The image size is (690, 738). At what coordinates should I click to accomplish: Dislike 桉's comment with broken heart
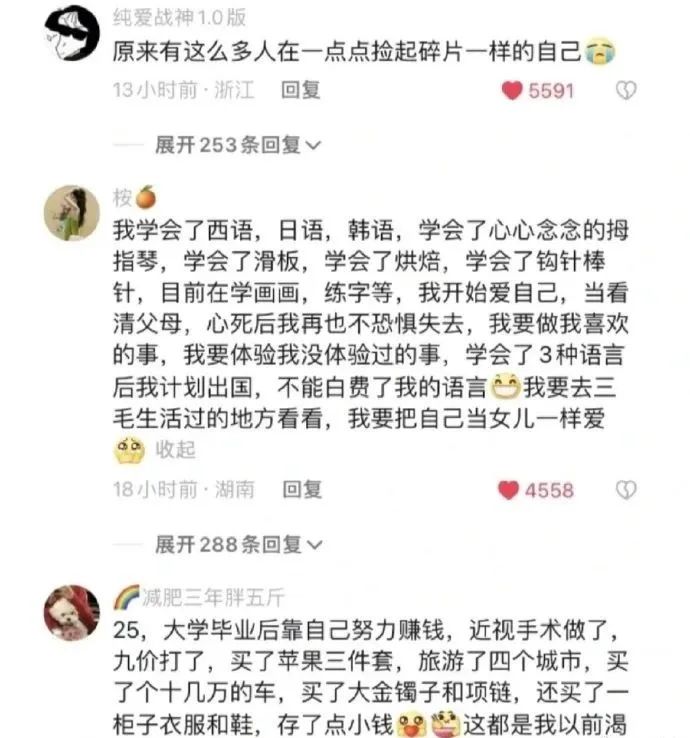pos(625,490)
